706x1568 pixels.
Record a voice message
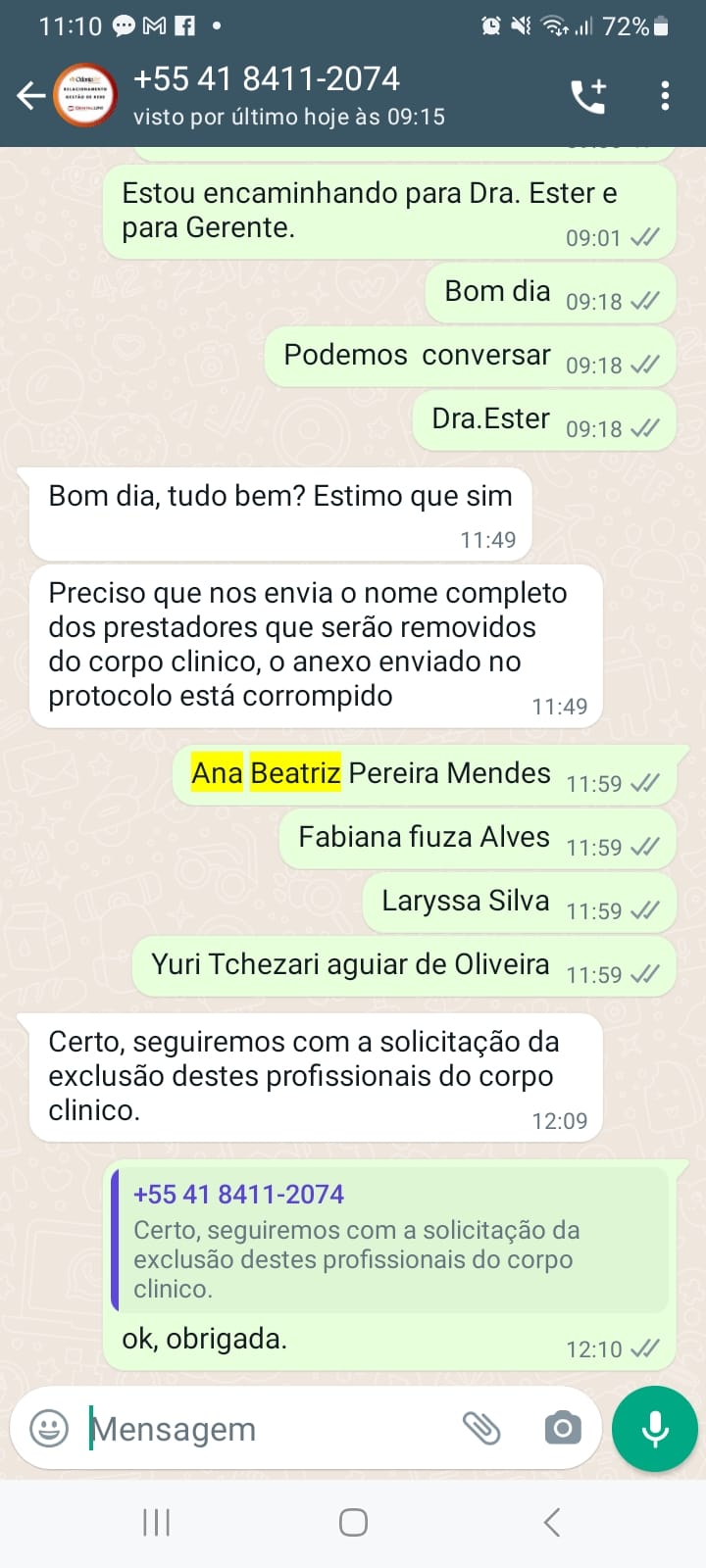(x=655, y=1429)
